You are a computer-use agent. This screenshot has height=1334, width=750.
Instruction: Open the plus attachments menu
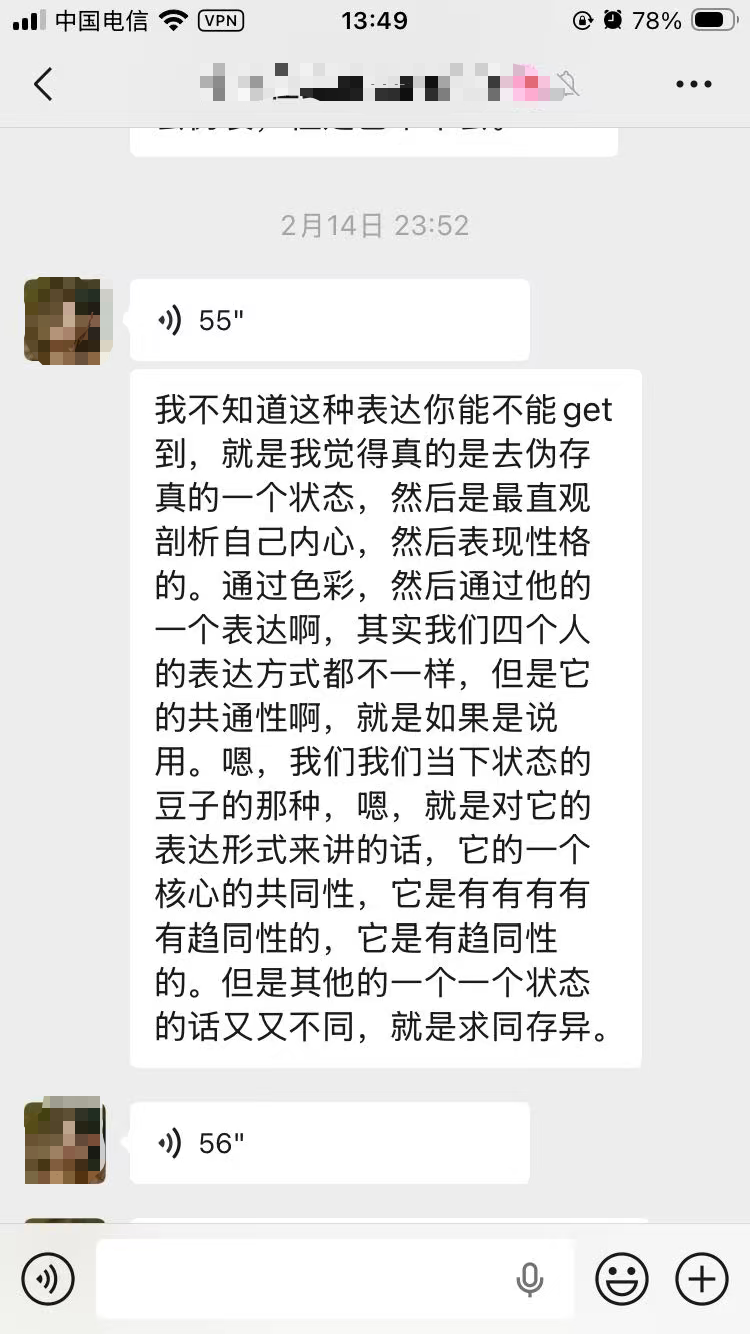[701, 1279]
